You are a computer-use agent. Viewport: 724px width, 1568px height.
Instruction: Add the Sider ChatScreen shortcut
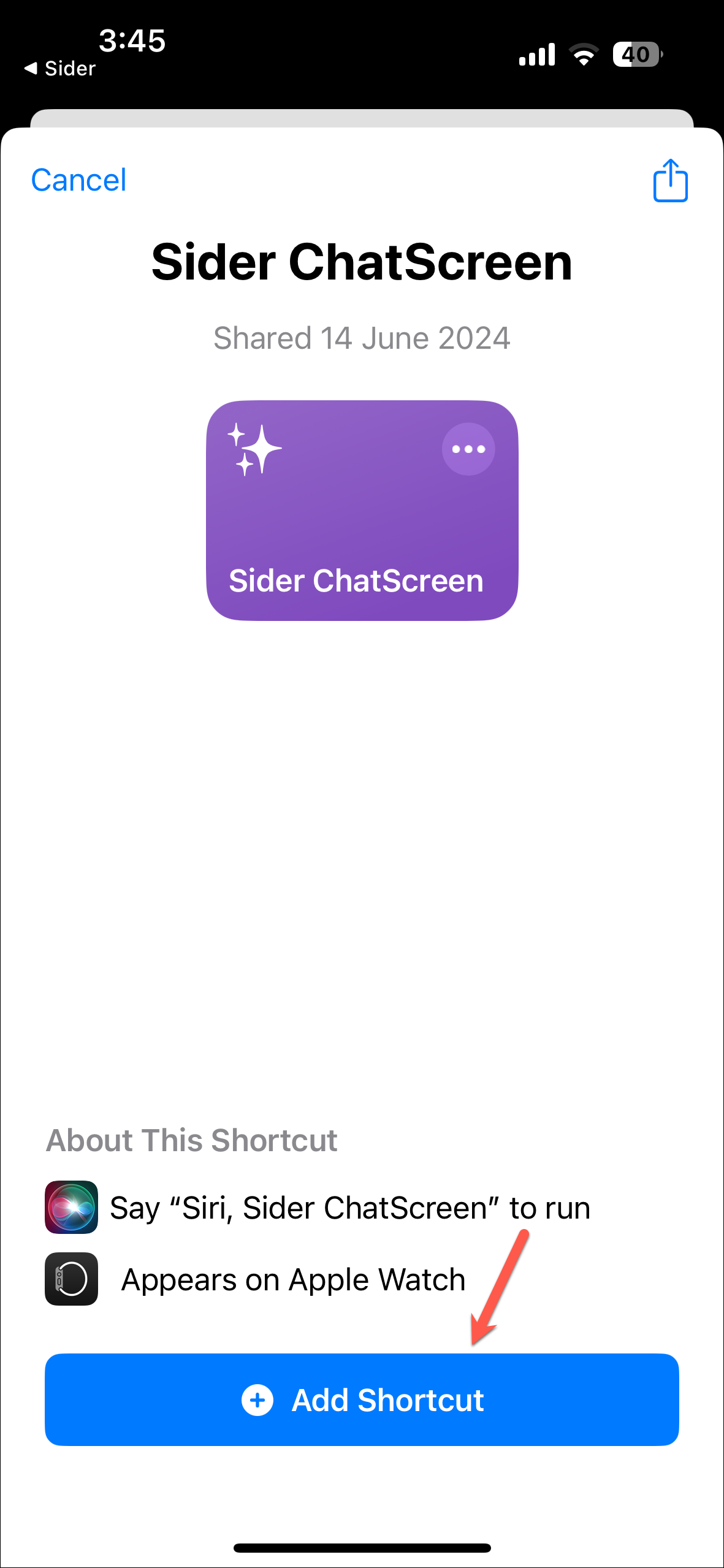362,1399
